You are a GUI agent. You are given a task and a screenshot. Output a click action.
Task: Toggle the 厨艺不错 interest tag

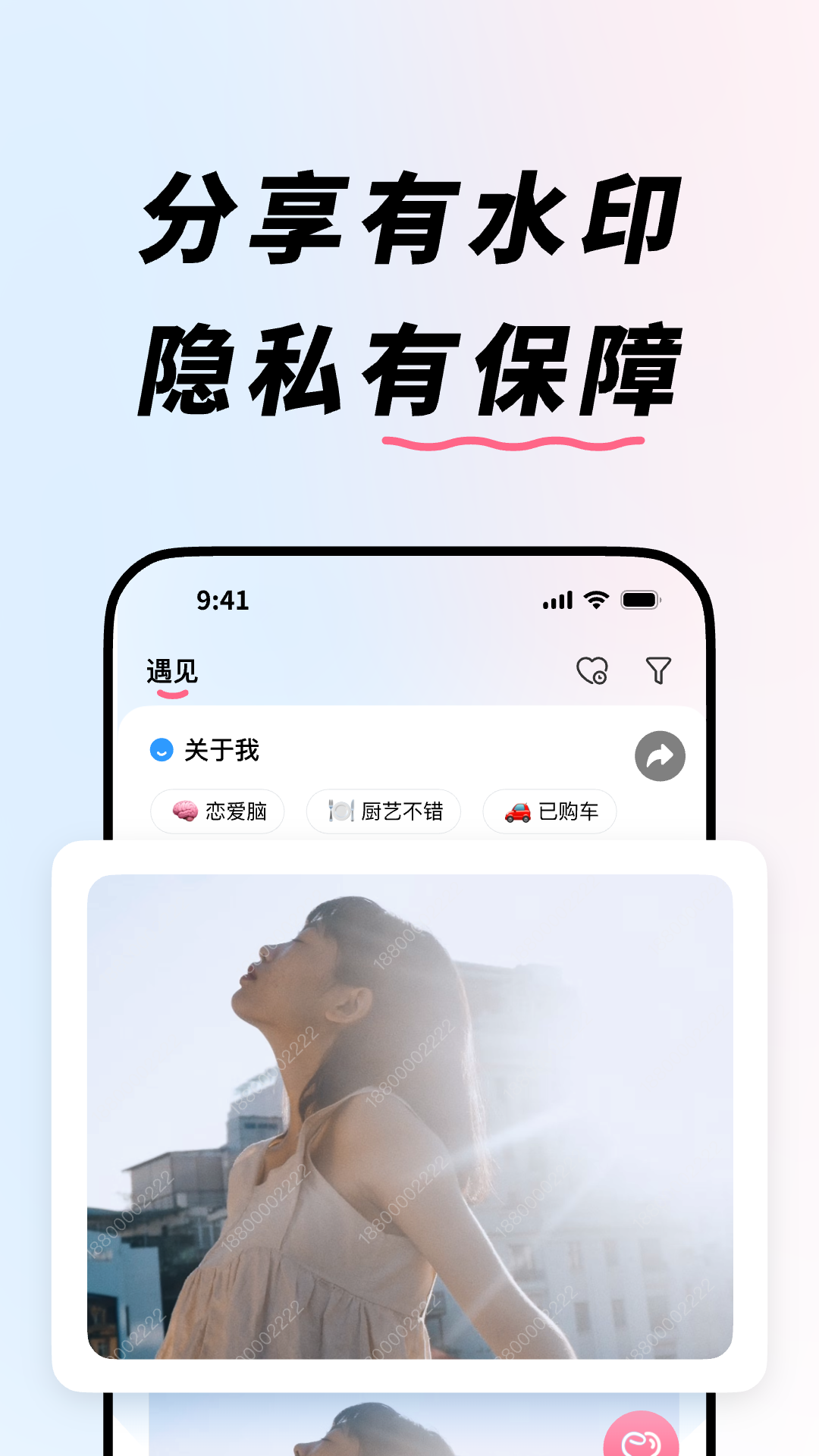(384, 811)
